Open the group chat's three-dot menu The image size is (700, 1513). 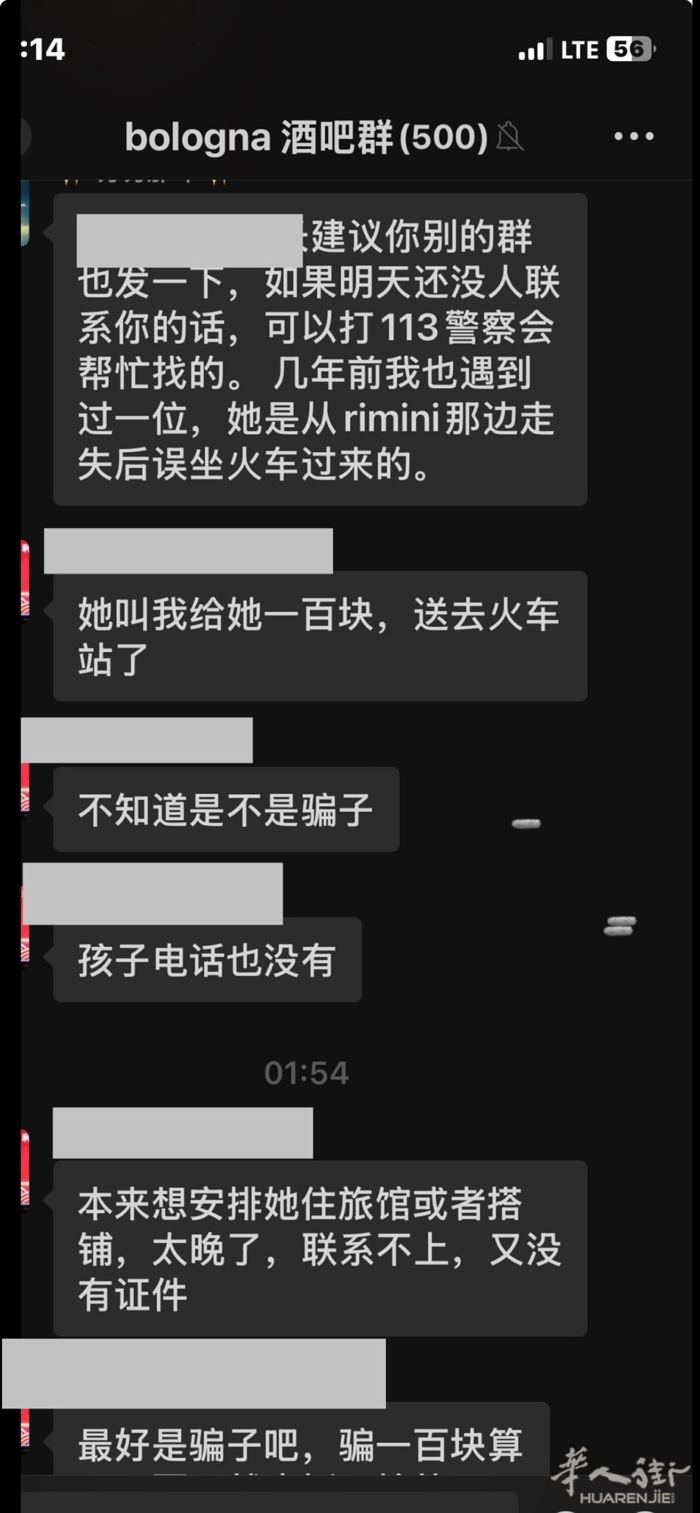pyautogui.click(x=633, y=136)
